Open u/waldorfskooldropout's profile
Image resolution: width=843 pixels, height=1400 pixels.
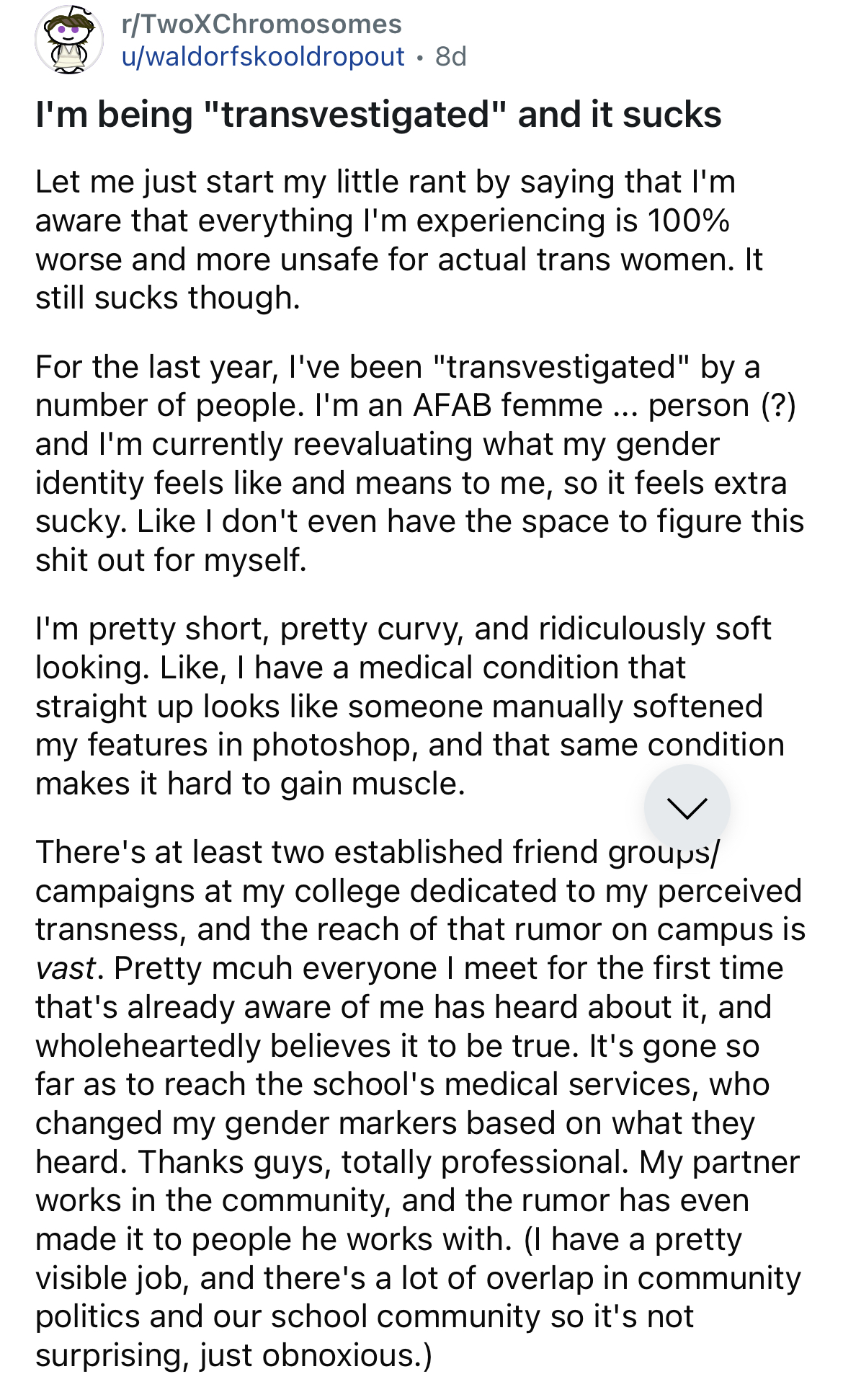(263, 56)
